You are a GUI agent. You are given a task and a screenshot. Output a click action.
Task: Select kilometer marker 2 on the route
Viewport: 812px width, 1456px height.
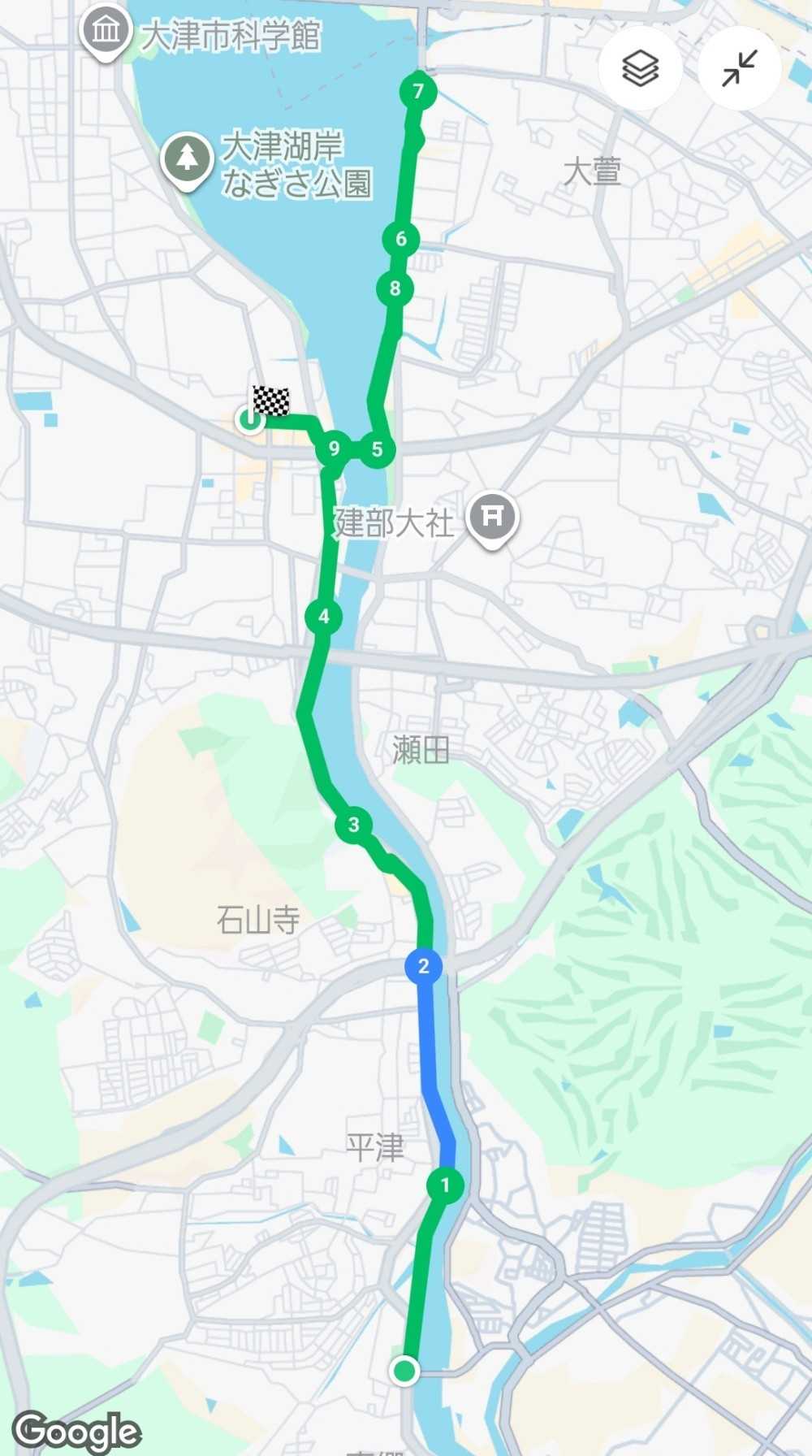(423, 966)
